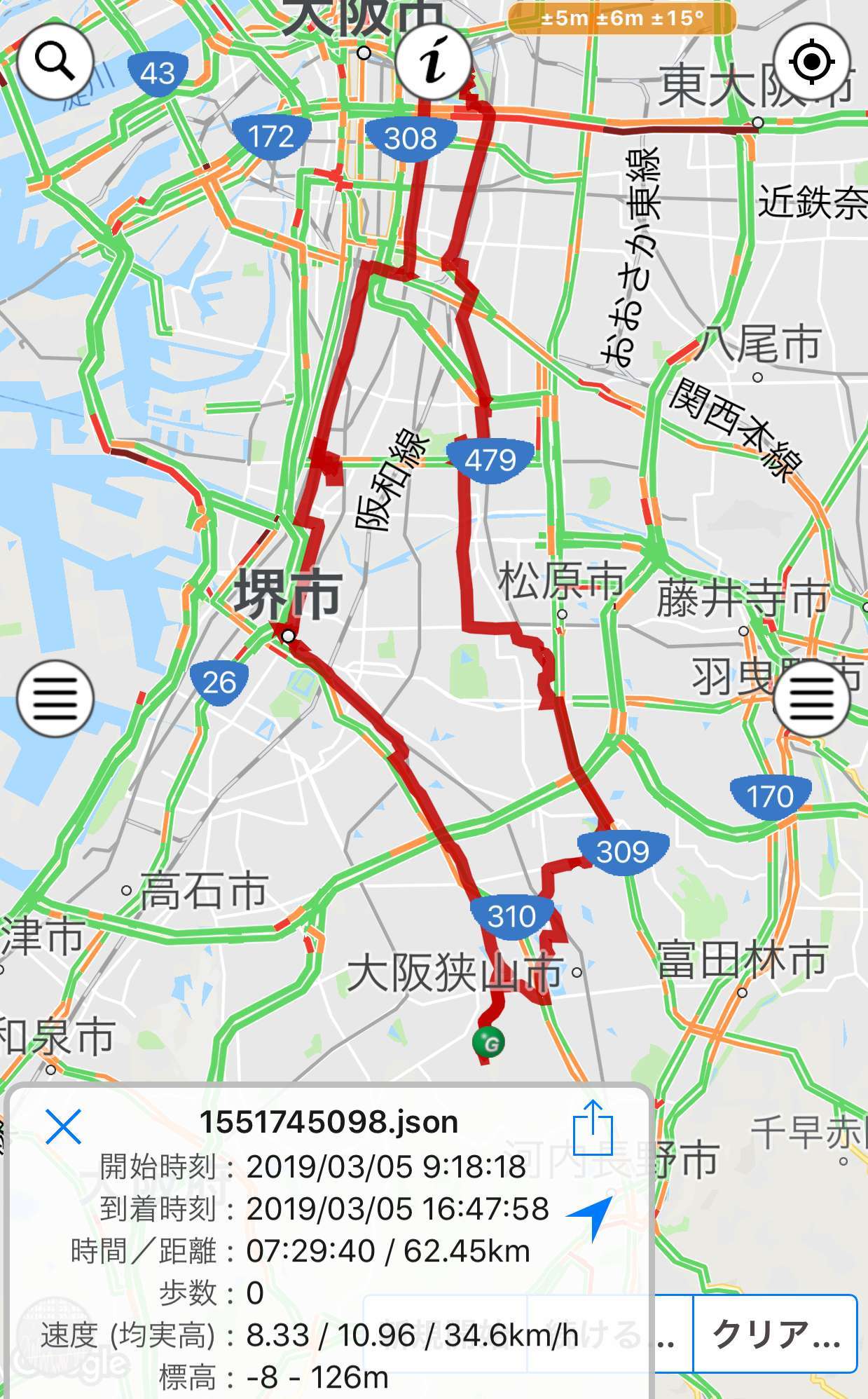
Task: Center map on current location
Action: click(x=812, y=62)
